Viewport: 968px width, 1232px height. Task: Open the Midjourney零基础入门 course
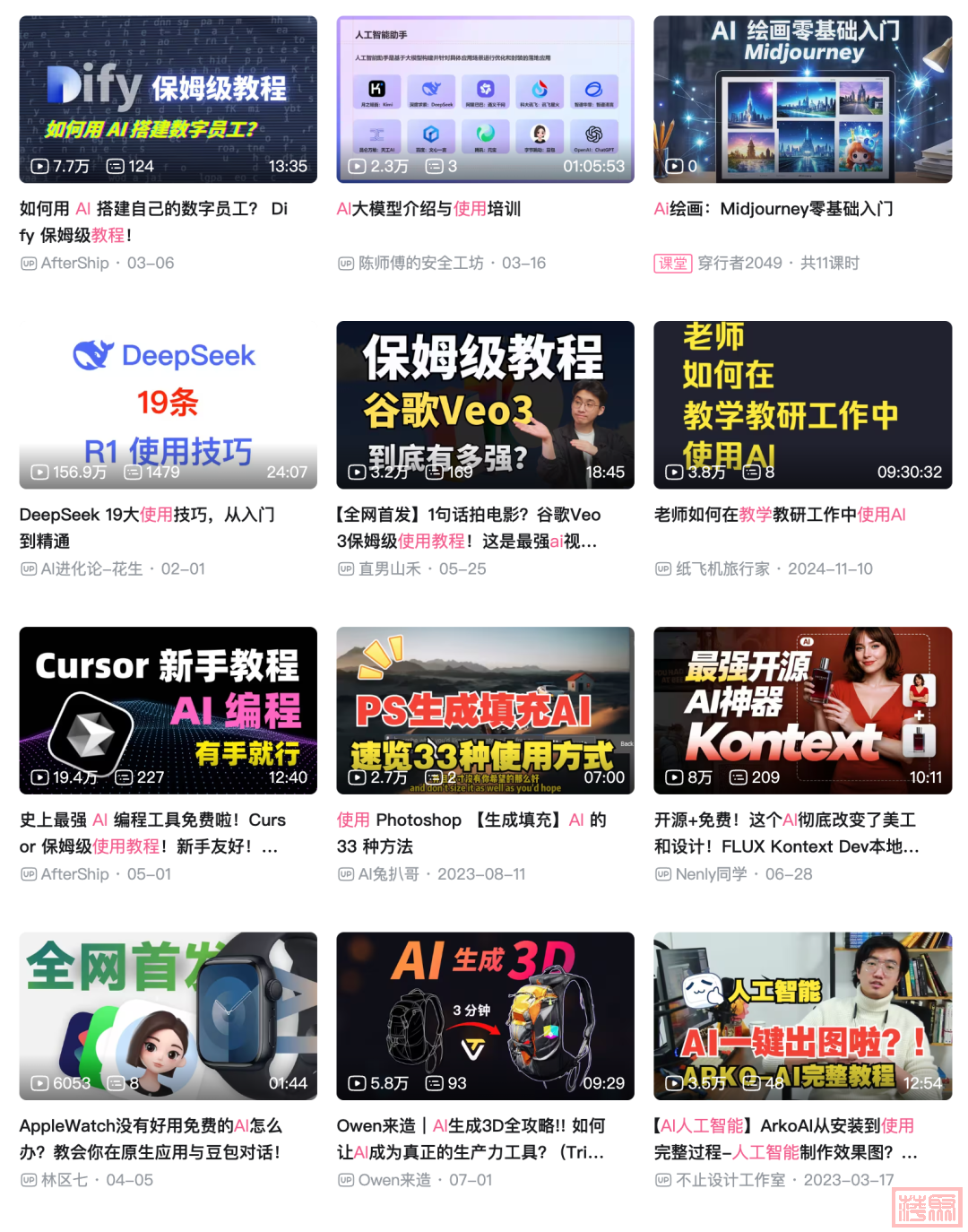pyautogui.click(x=802, y=99)
